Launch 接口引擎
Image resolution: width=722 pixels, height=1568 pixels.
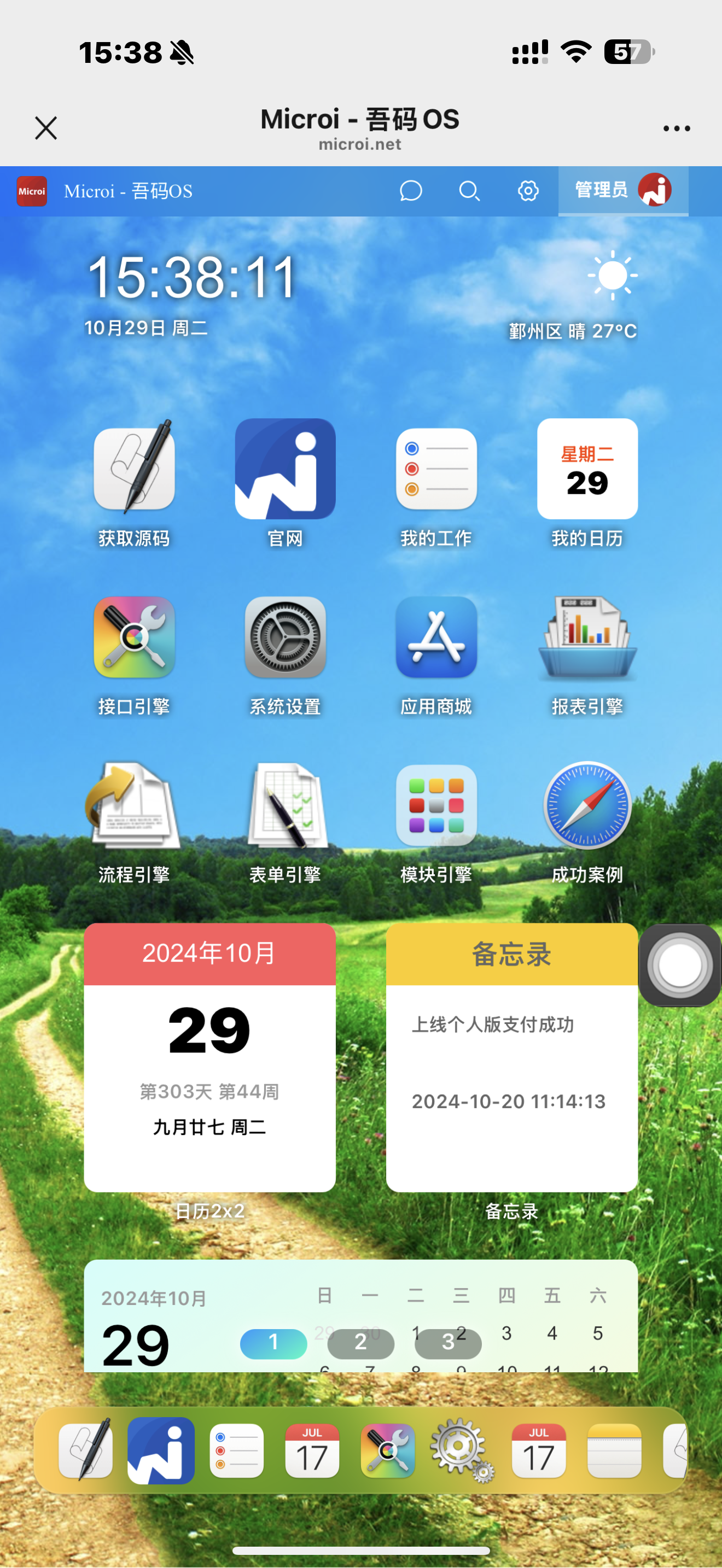click(x=134, y=637)
